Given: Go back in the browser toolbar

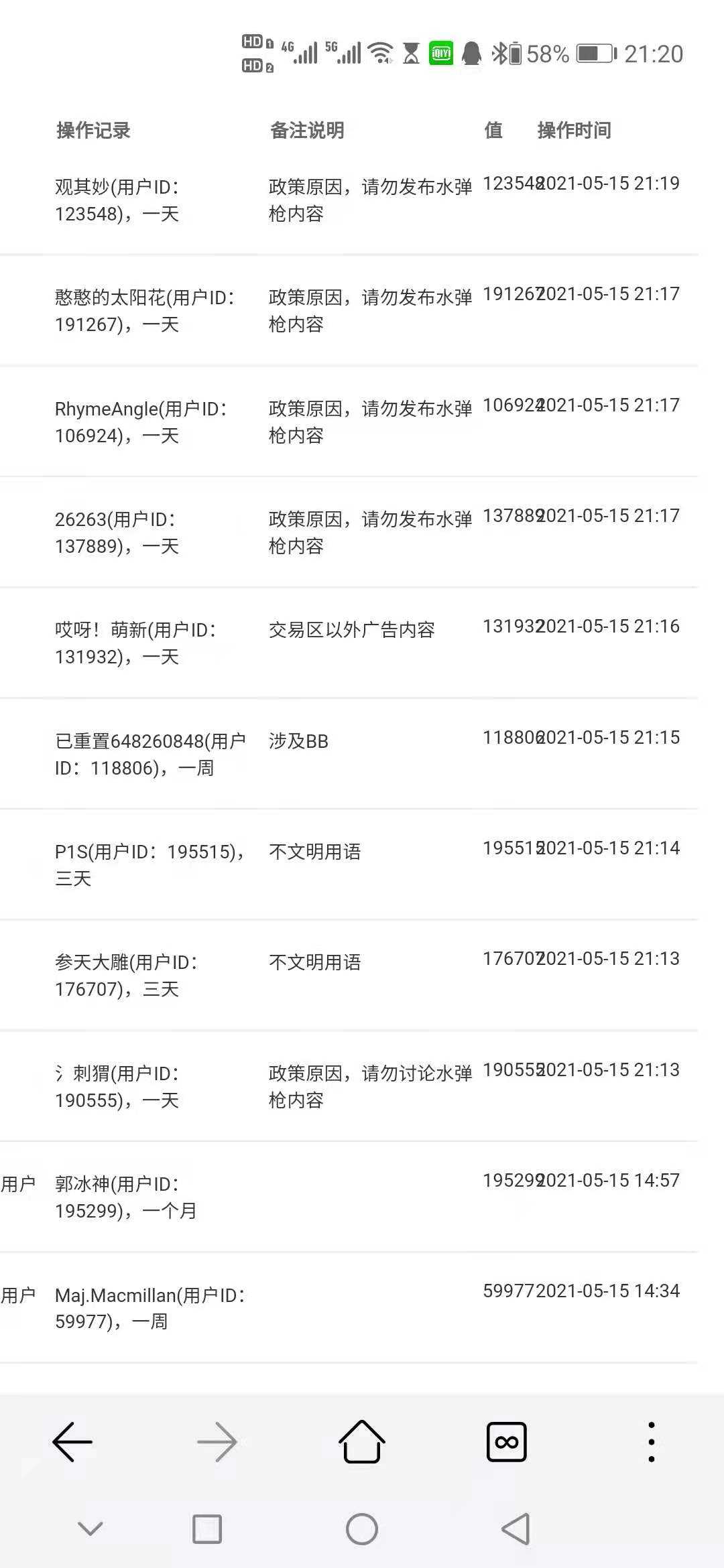Looking at the screenshot, I should tap(72, 1441).
